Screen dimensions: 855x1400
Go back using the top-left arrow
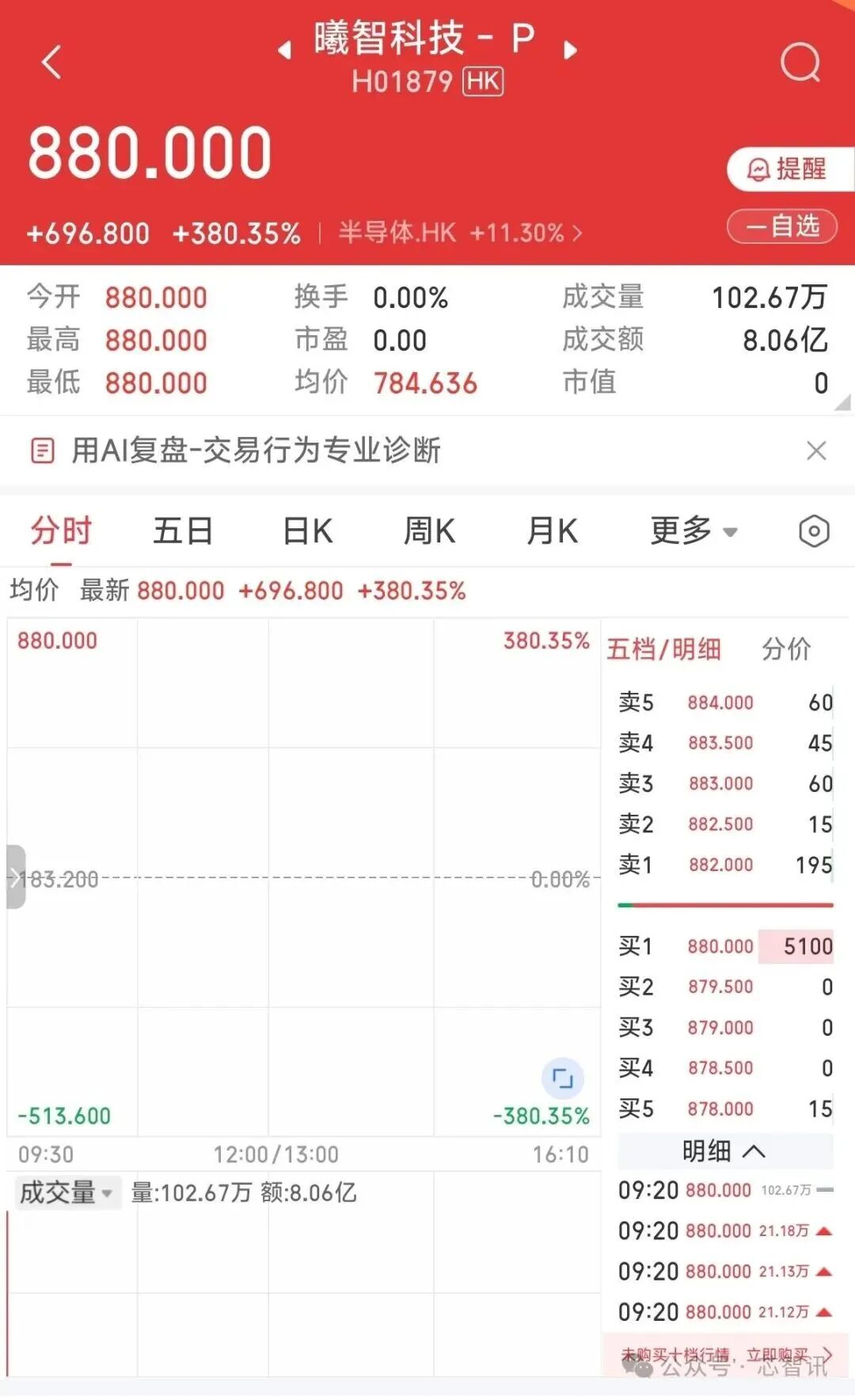tap(52, 62)
